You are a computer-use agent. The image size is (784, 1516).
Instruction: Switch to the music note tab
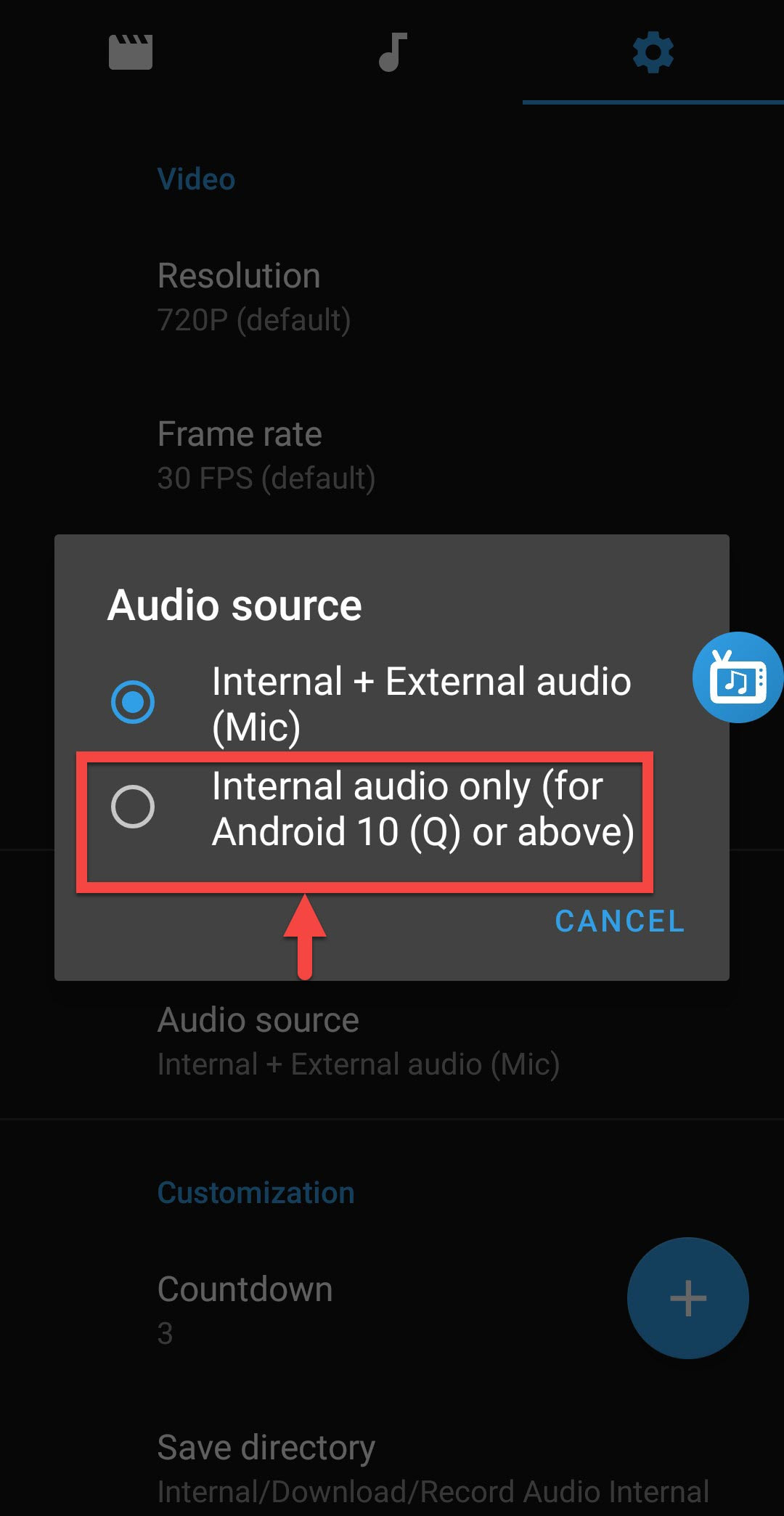392,52
